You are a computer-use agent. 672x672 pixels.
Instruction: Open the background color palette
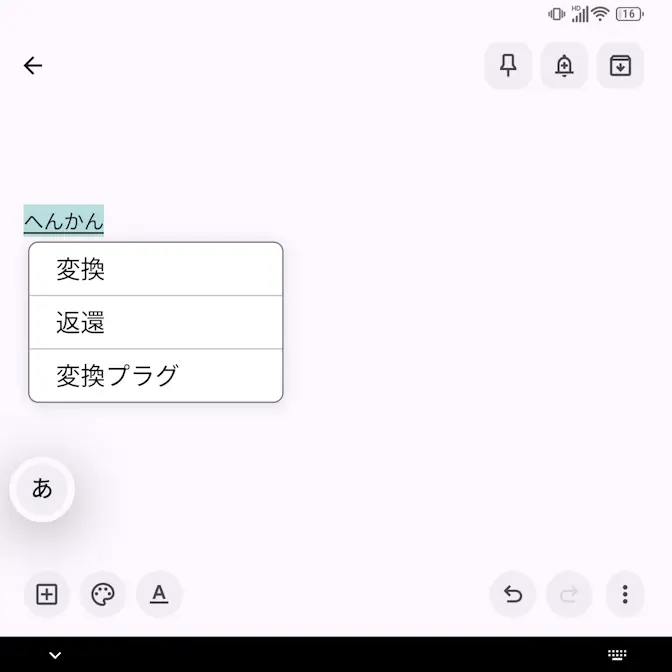(103, 595)
